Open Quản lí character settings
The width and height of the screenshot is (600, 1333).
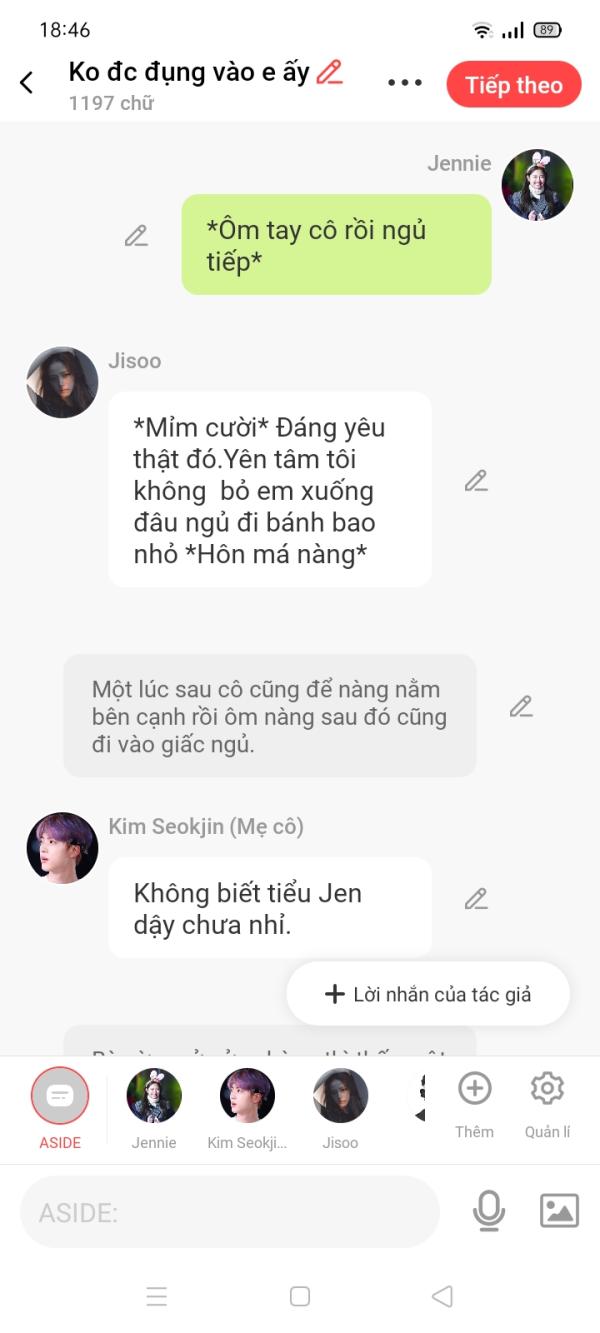coord(547,1102)
